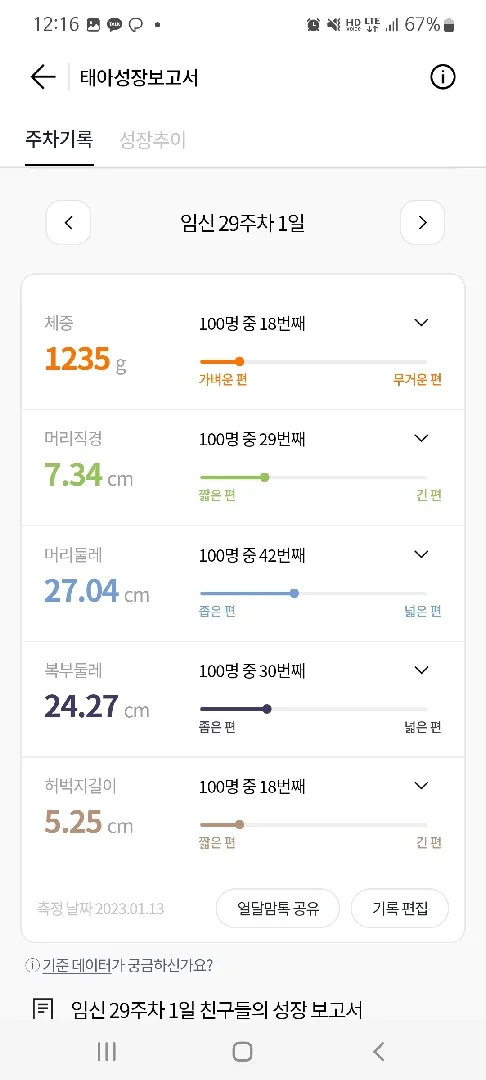This screenshot has width=486, height=1080.
Task: Switch to the 성장추이 tab
Action: click(152, 140)
